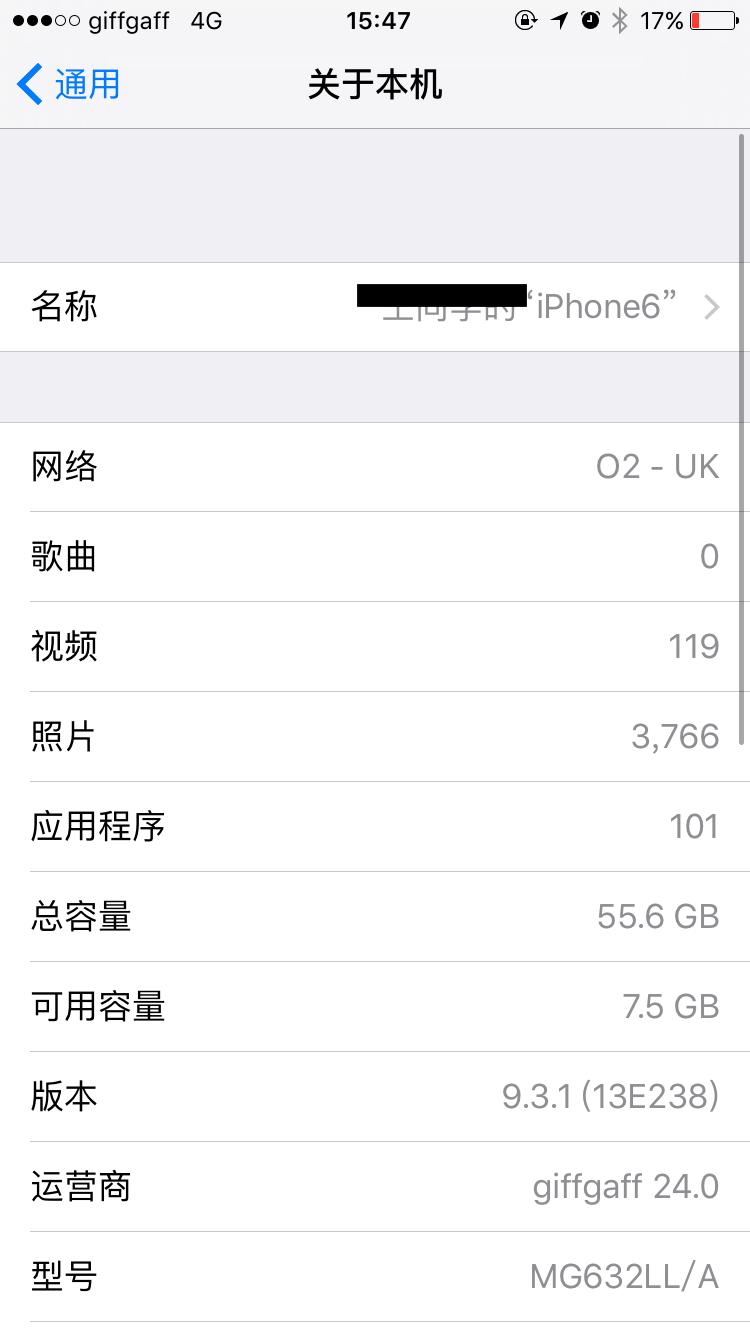Open the 名称 (Name) row via its chevron
The height and width of the screenshot is (1334, 750).
click(x=375, y=307)
